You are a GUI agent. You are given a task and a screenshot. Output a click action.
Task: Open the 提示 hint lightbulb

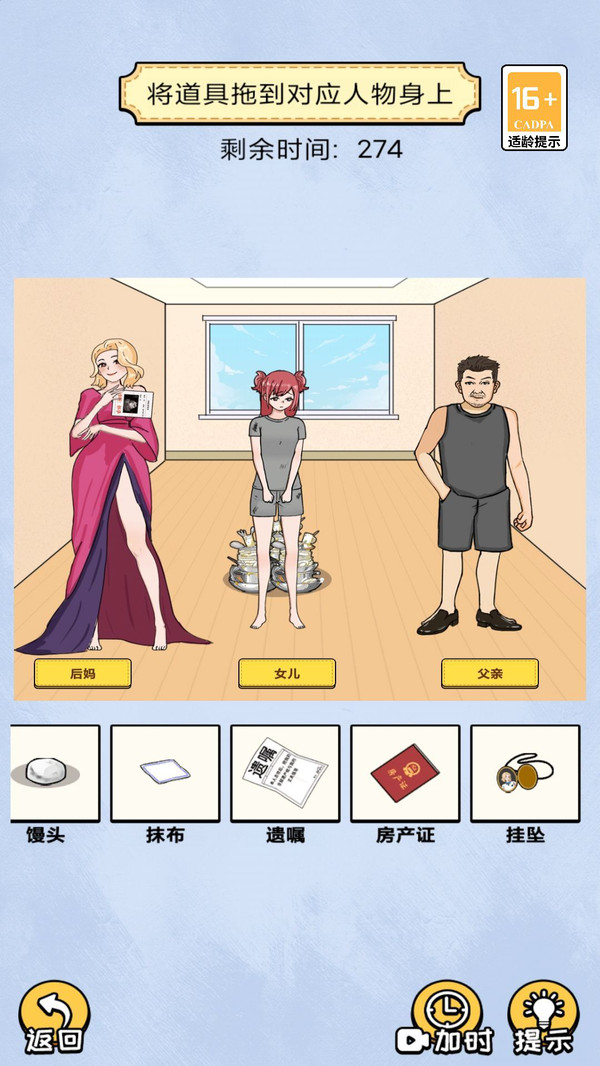(543, 1018)
